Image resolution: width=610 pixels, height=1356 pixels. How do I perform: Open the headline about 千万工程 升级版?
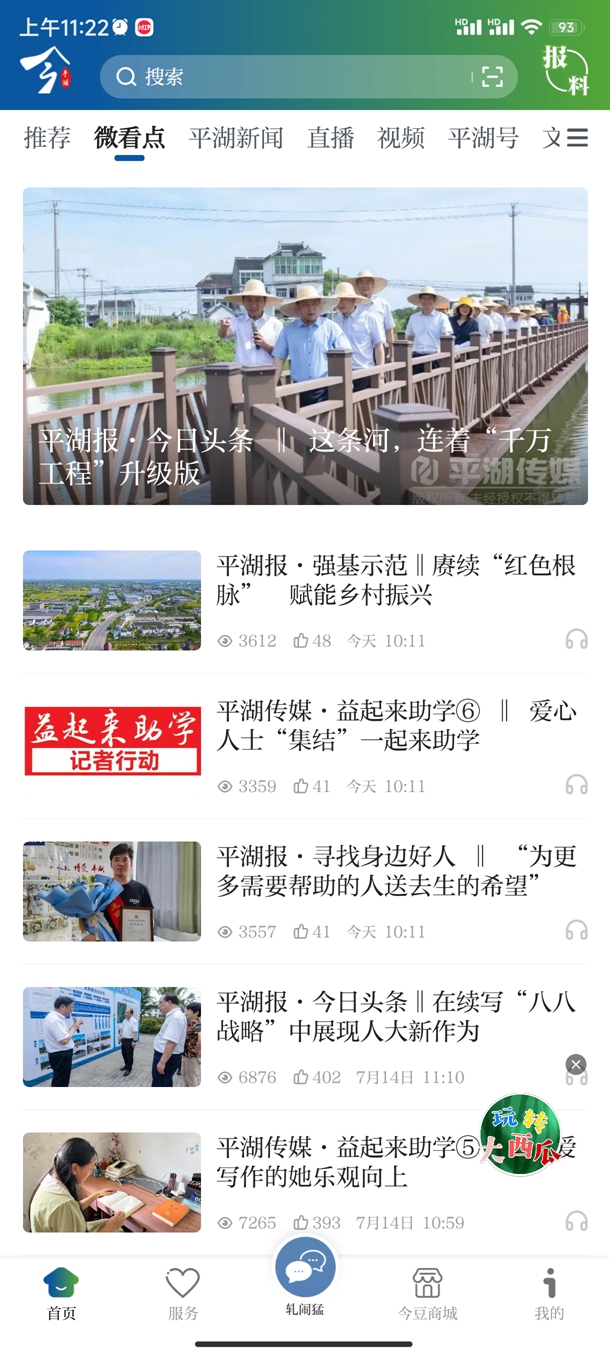pyautogui.click(x=305, y=346)
